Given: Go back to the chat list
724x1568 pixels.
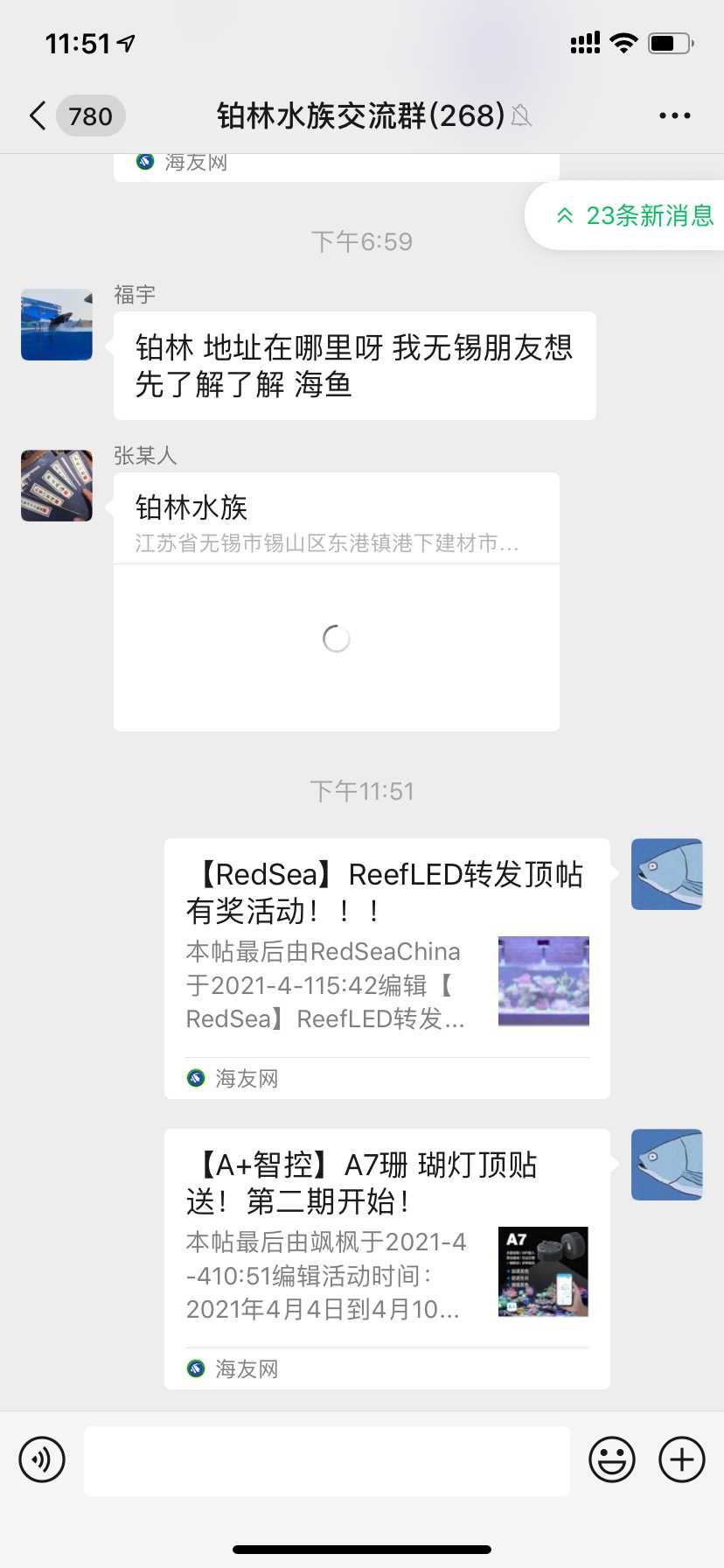Looking at the screenshot, I should (x=38, y=115).
